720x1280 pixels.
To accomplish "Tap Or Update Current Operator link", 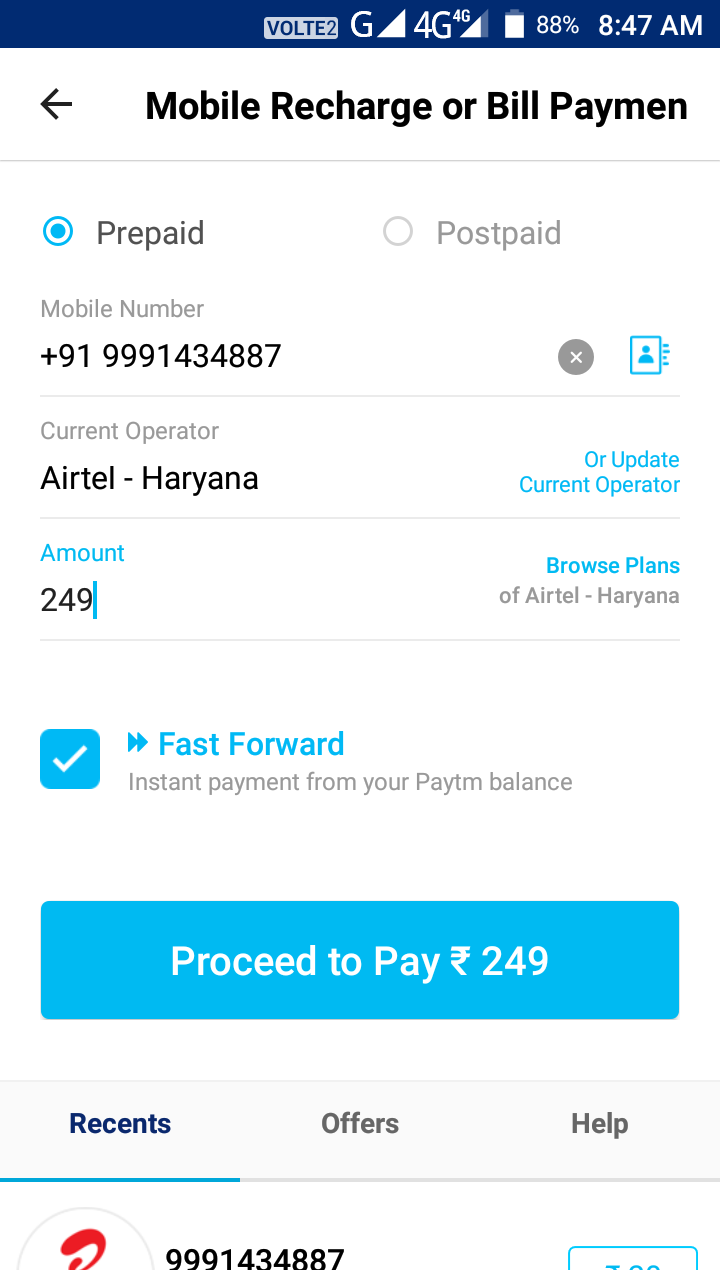I will pos(599,472).
